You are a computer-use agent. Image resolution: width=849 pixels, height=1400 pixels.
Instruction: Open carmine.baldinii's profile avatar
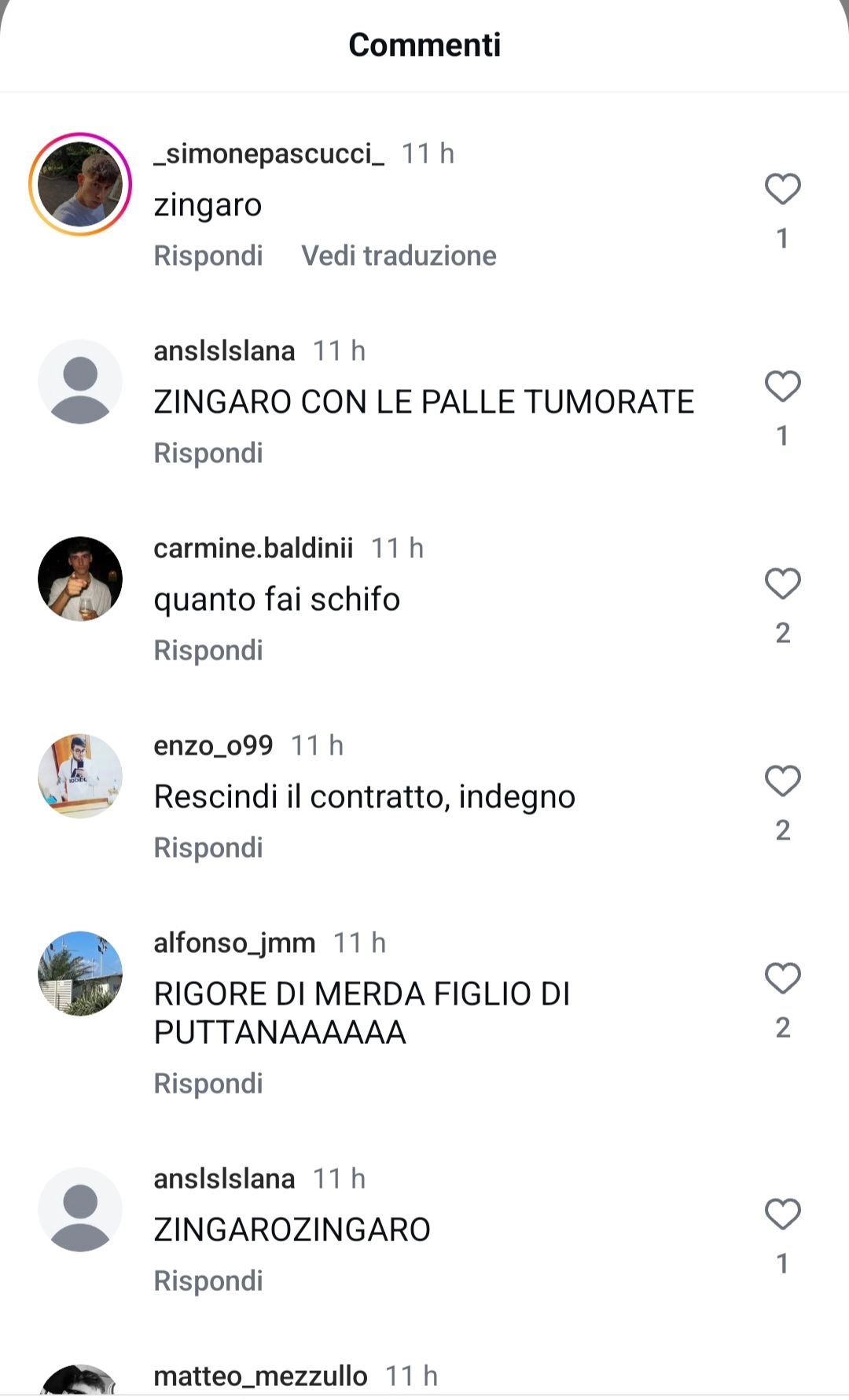(80, 579)
